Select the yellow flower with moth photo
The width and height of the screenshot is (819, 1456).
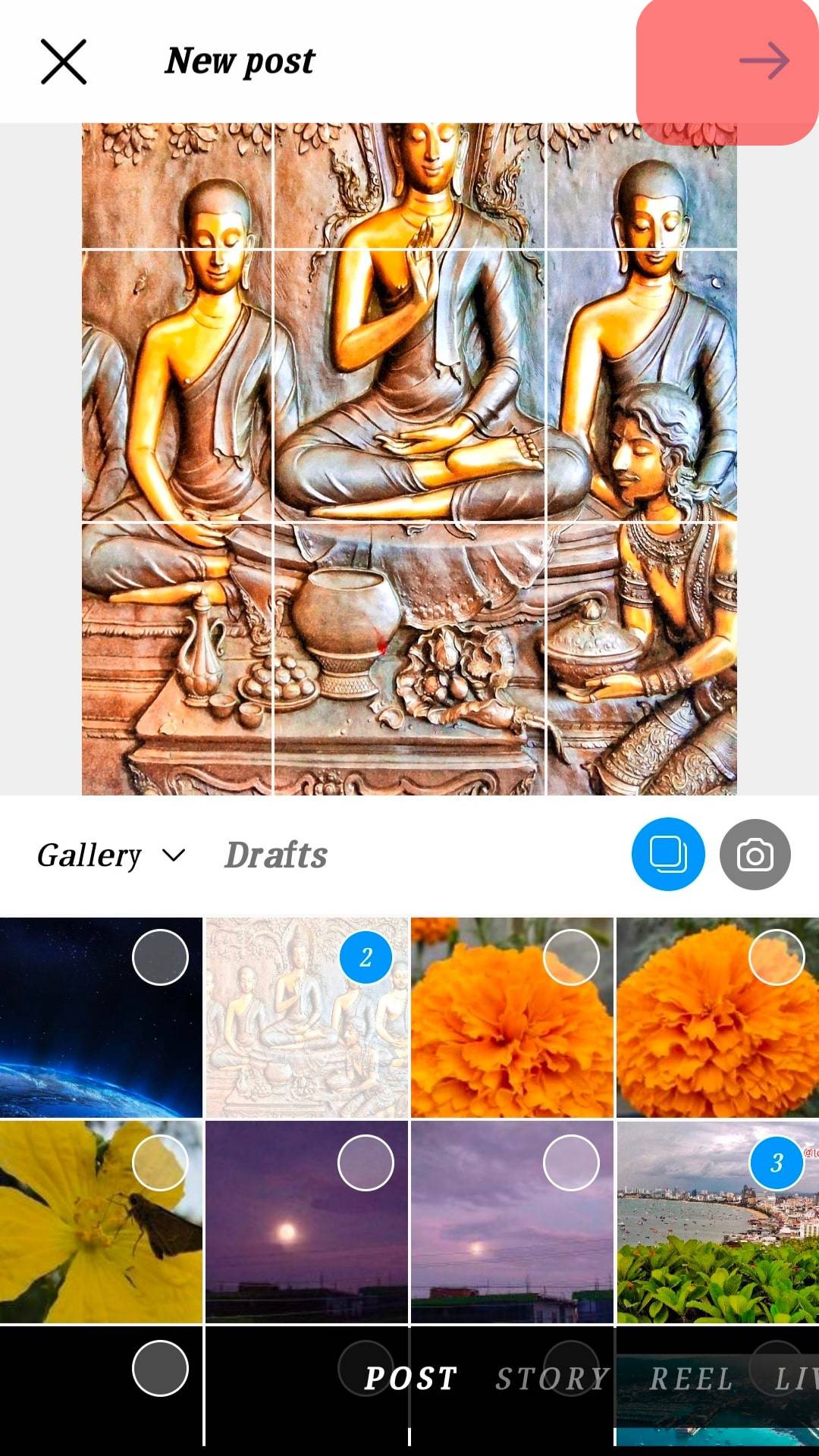(101, 1222)
